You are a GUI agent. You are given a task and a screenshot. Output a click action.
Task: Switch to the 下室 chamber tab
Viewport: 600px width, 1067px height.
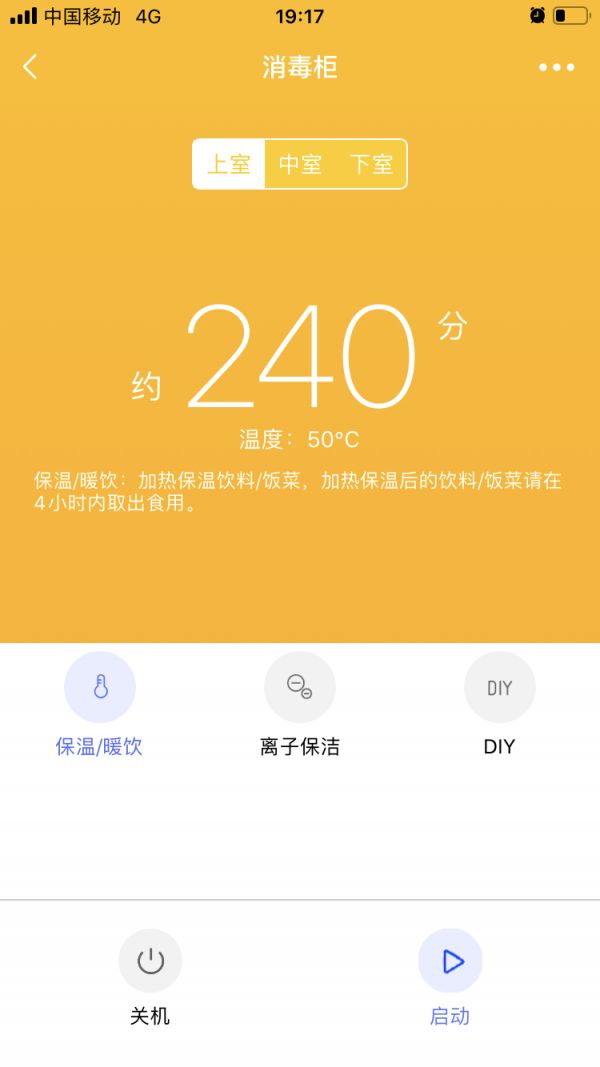coord(371,164)
